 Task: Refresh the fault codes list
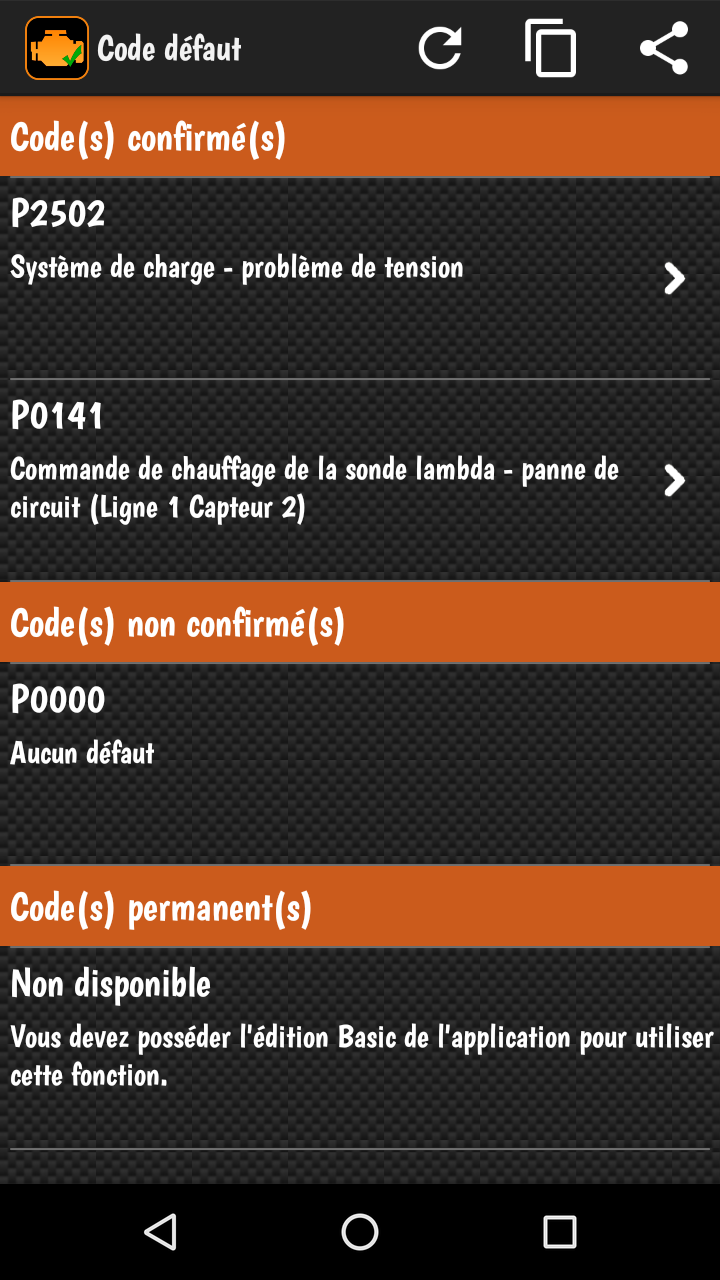[x=440, y=48]
